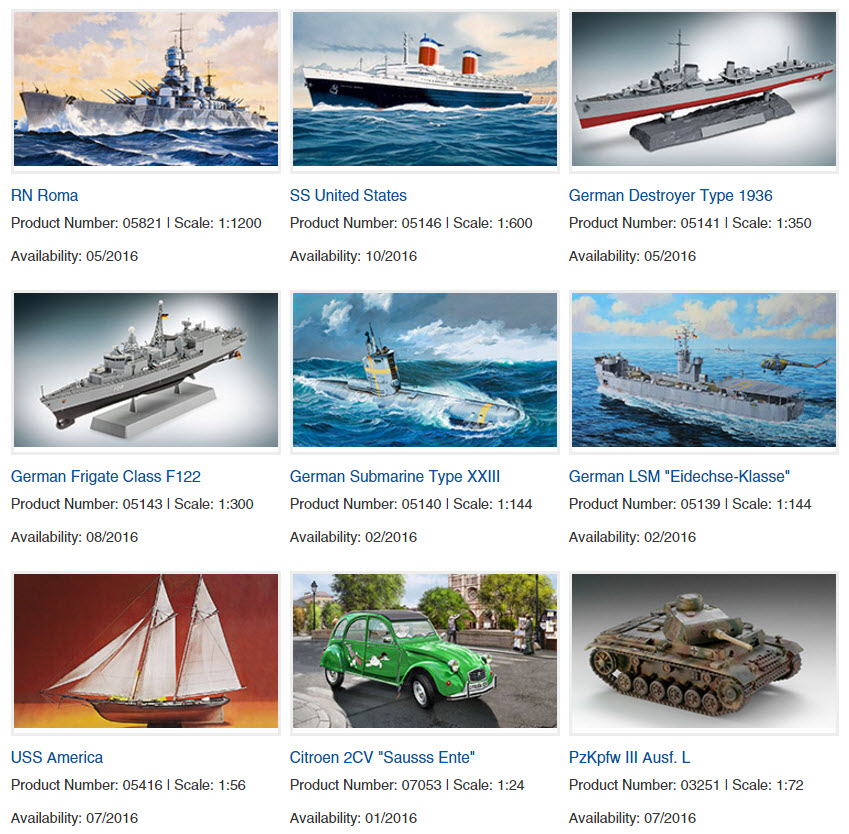Open the USS America title link
This screenshot has height=834, width=849.
(x=56, y=757)
